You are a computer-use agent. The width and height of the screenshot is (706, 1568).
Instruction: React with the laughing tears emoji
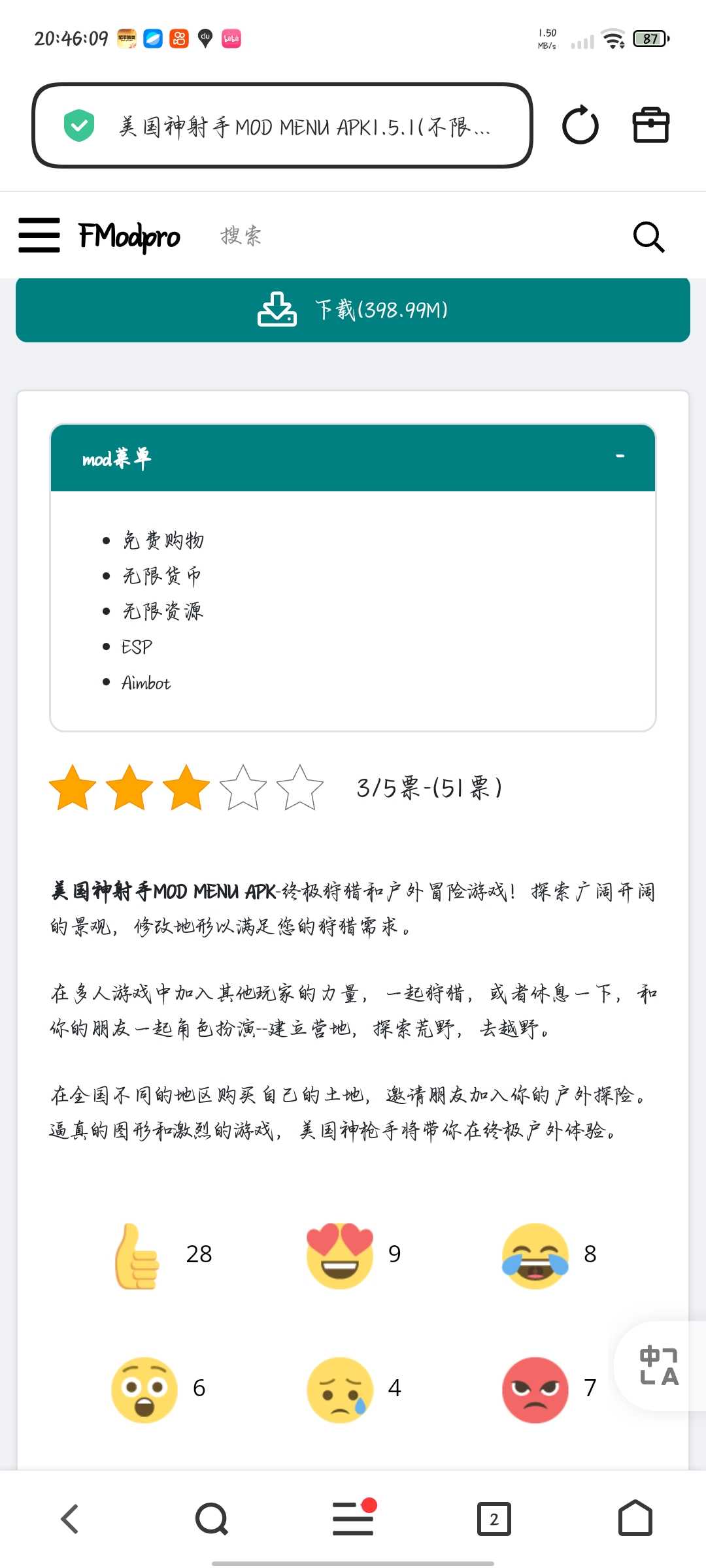click(535, 1255)
